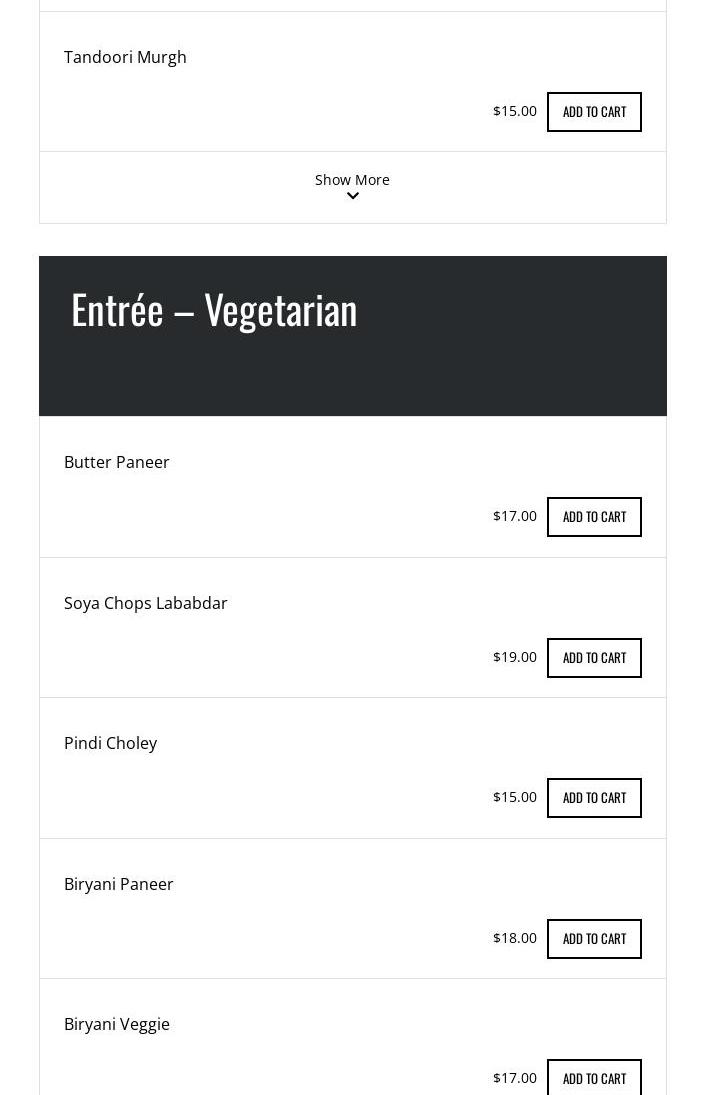Expand the list with Show More
This screenshot has height=1095, width=705.
point(352,186)
